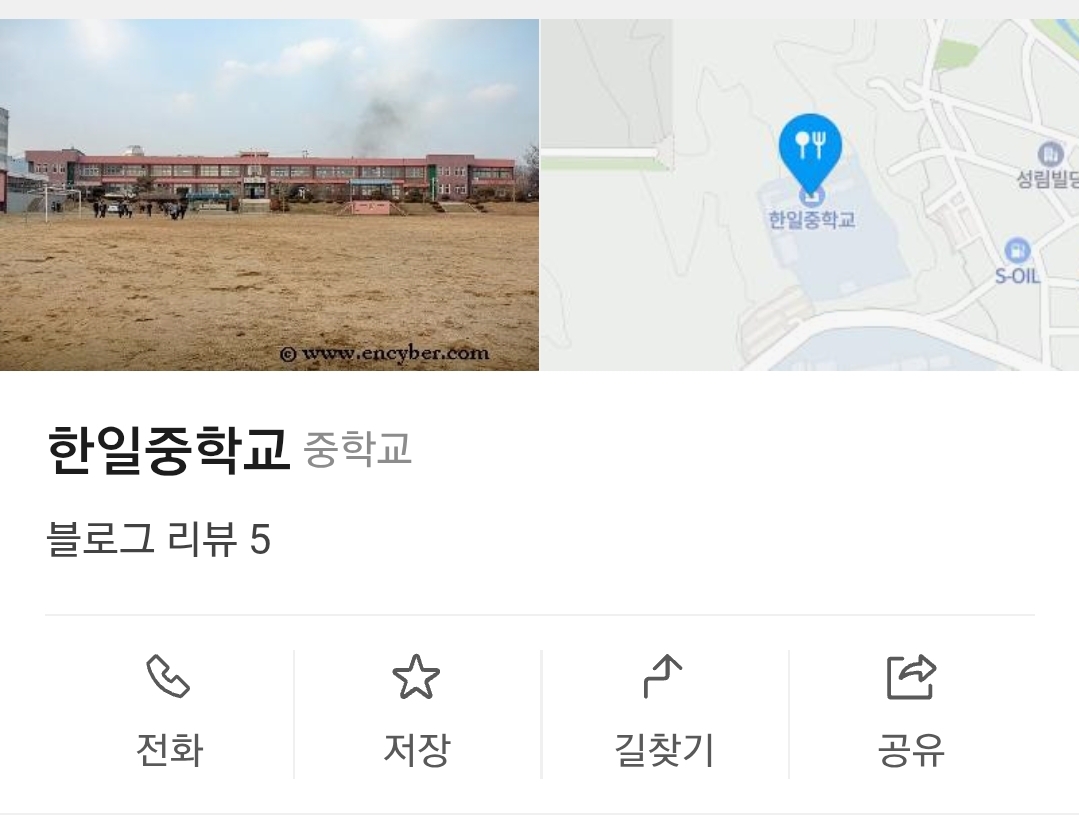This screenshot has height=827, width=1079.
Task: Open the 5 blog reviews (블로그 리뷰)
Action: tap(159, 541)
